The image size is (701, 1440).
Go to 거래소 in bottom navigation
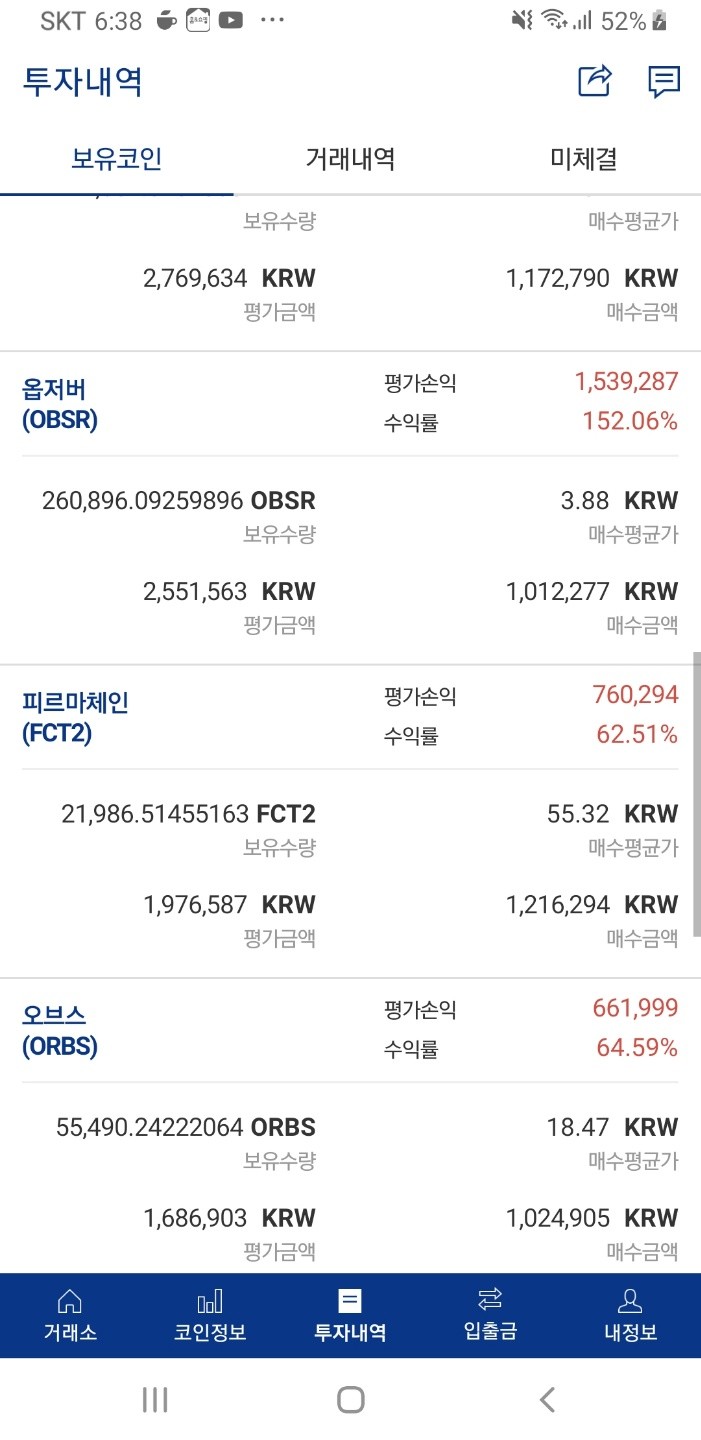[x=70, y=1315]
